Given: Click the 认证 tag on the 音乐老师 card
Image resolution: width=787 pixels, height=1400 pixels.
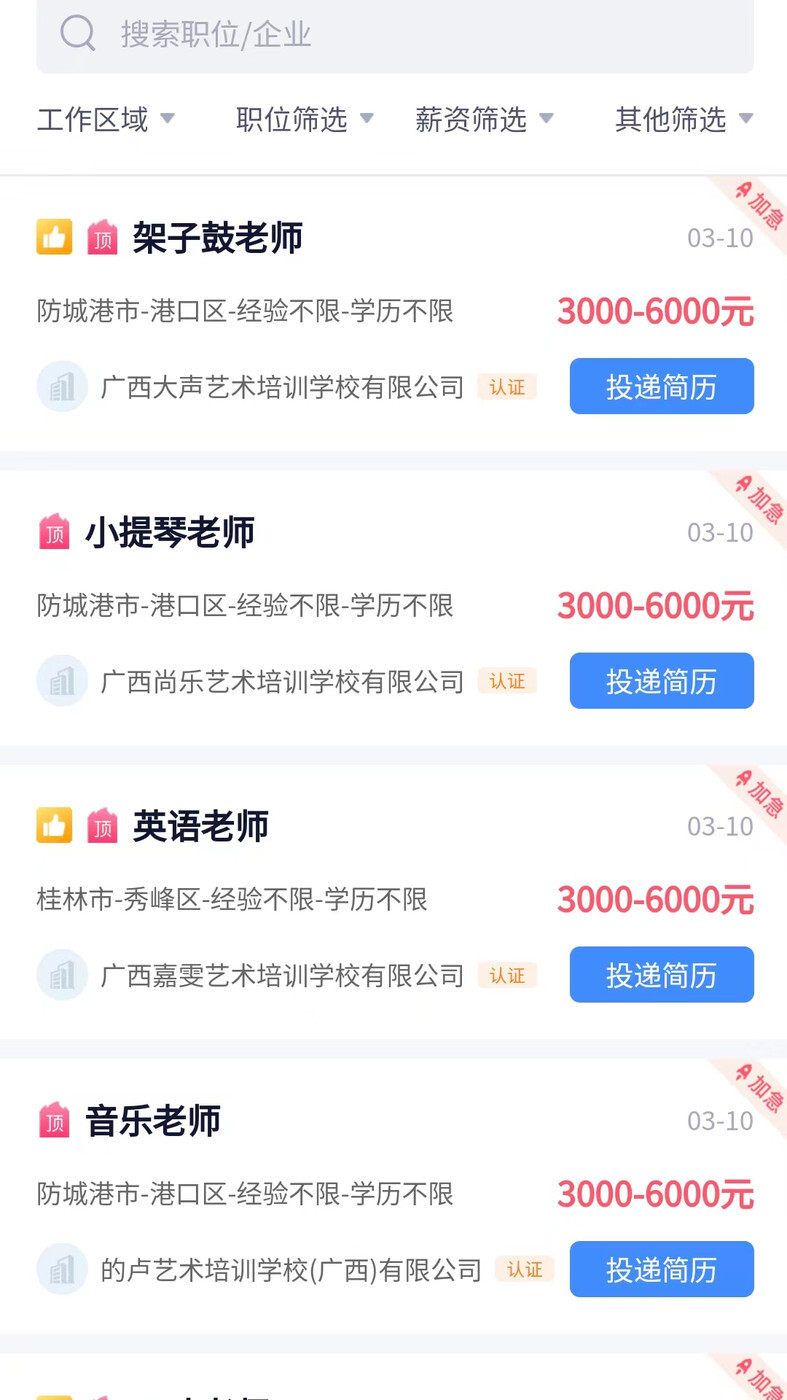Looking at the screenshot, I should 524,1269.
